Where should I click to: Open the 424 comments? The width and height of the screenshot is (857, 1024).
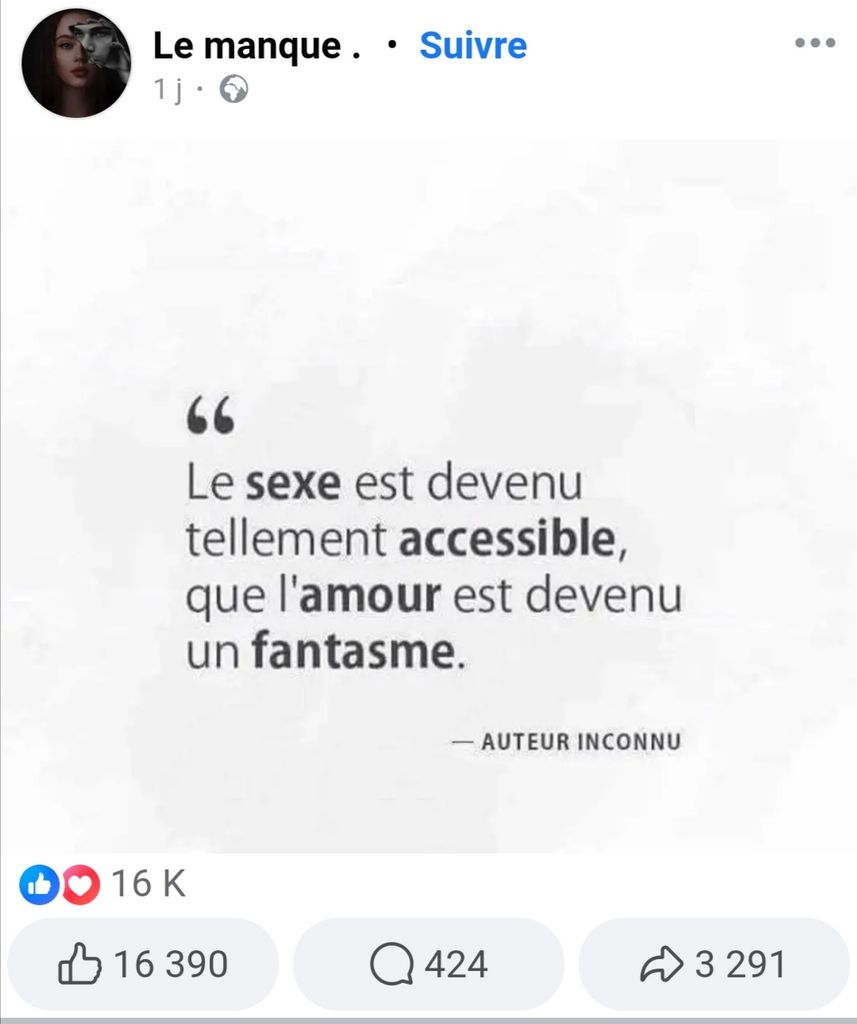point(428,964)
